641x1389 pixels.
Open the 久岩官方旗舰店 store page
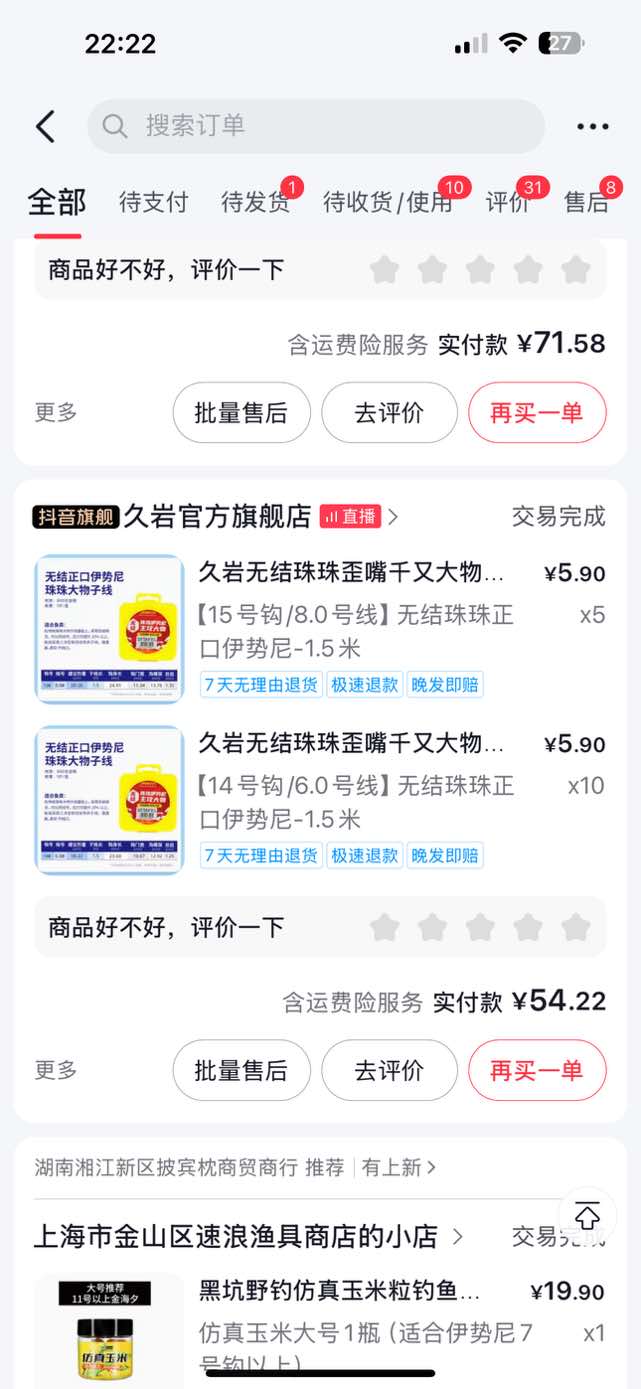218,517
